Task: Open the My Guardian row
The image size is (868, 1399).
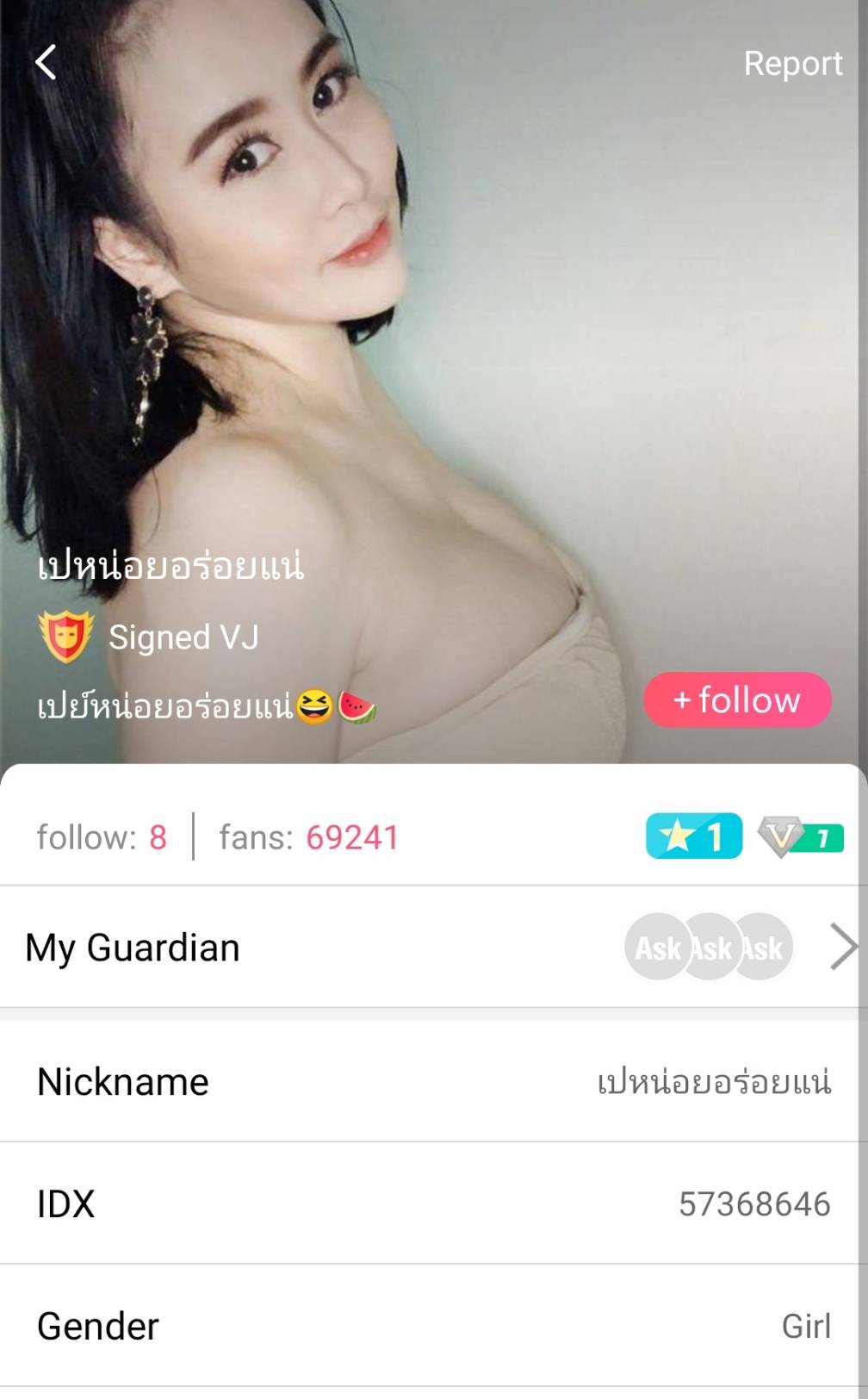Action: point(431,948)
